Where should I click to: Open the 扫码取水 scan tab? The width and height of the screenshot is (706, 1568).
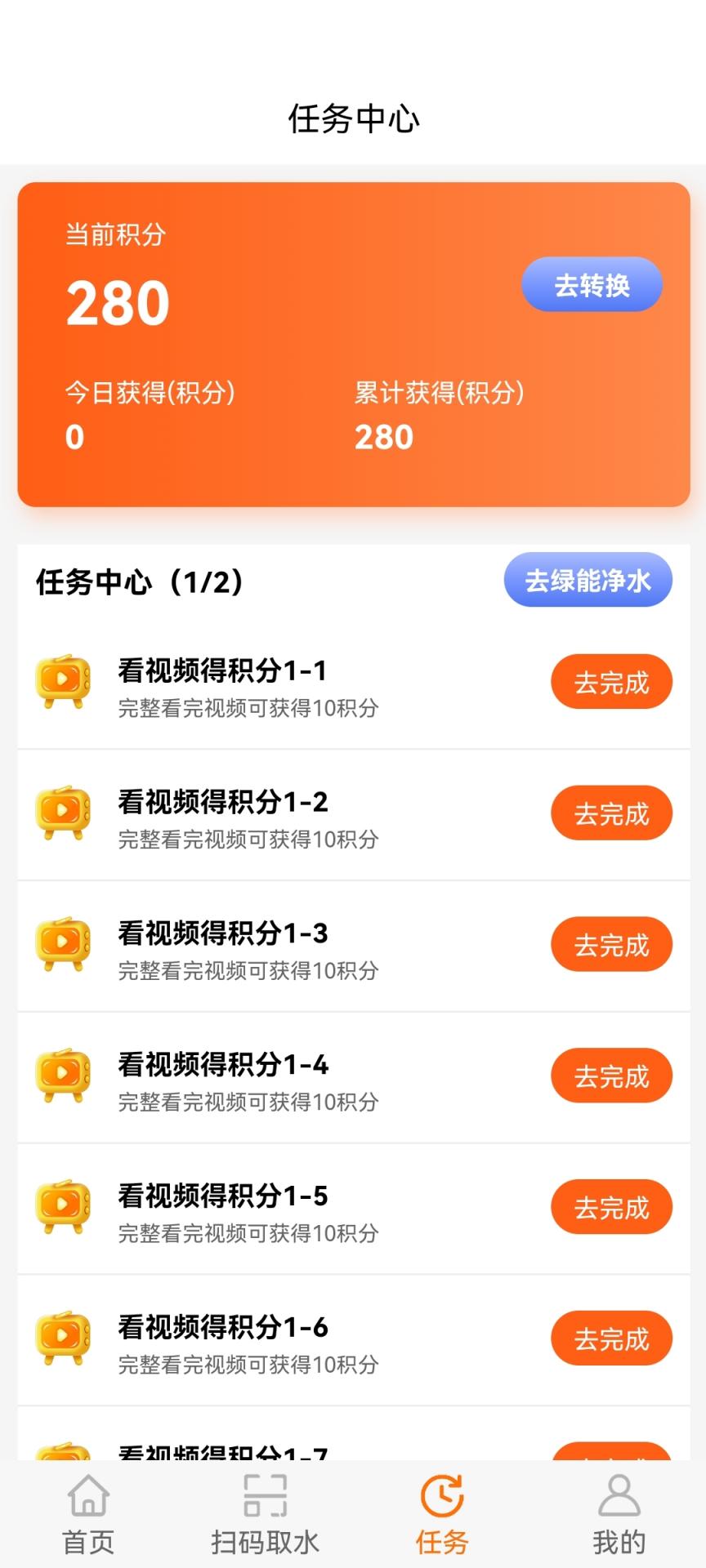click(x=265, y=1514)
